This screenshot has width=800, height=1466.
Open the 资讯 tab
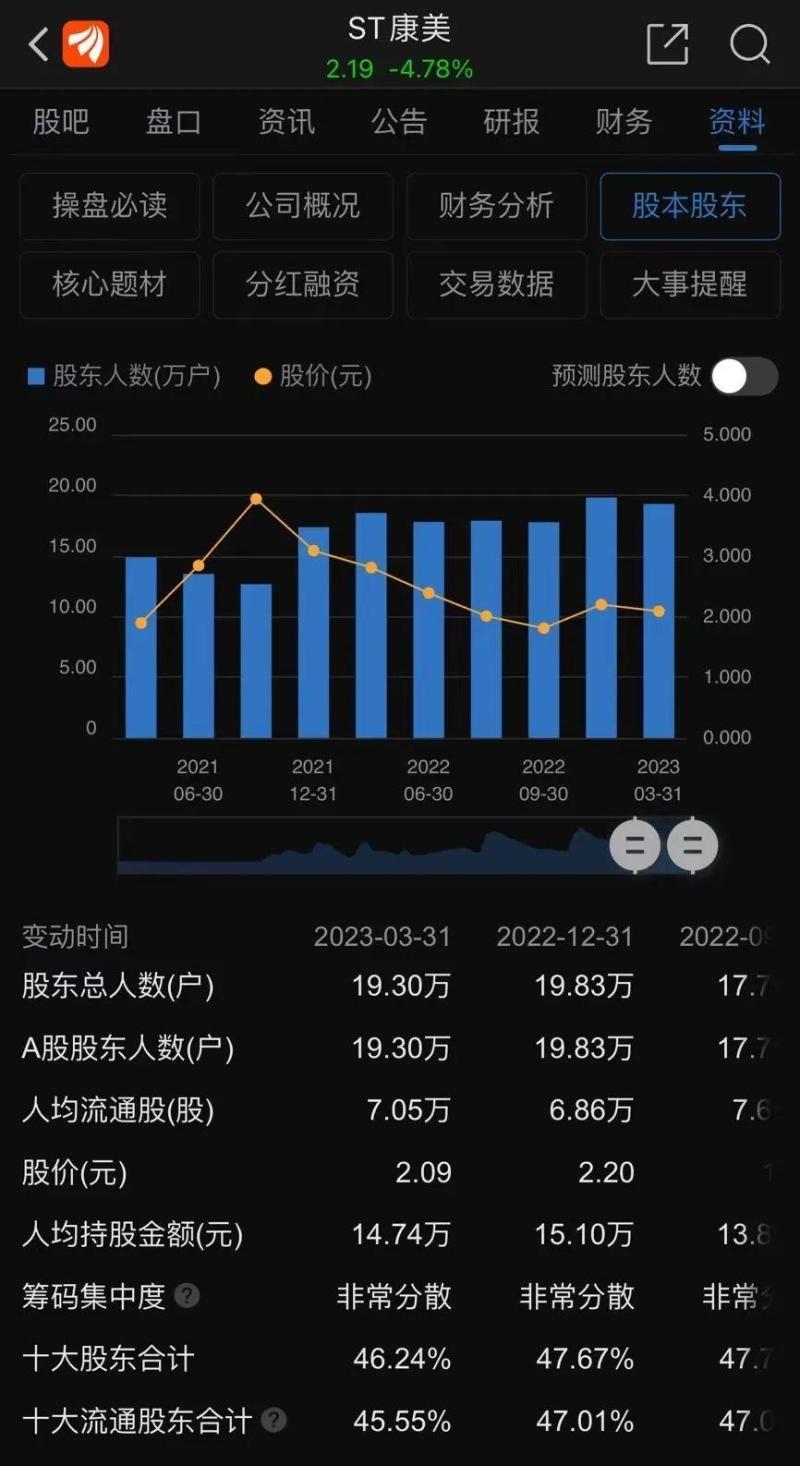pyautogui.click(x=286, y=122)
